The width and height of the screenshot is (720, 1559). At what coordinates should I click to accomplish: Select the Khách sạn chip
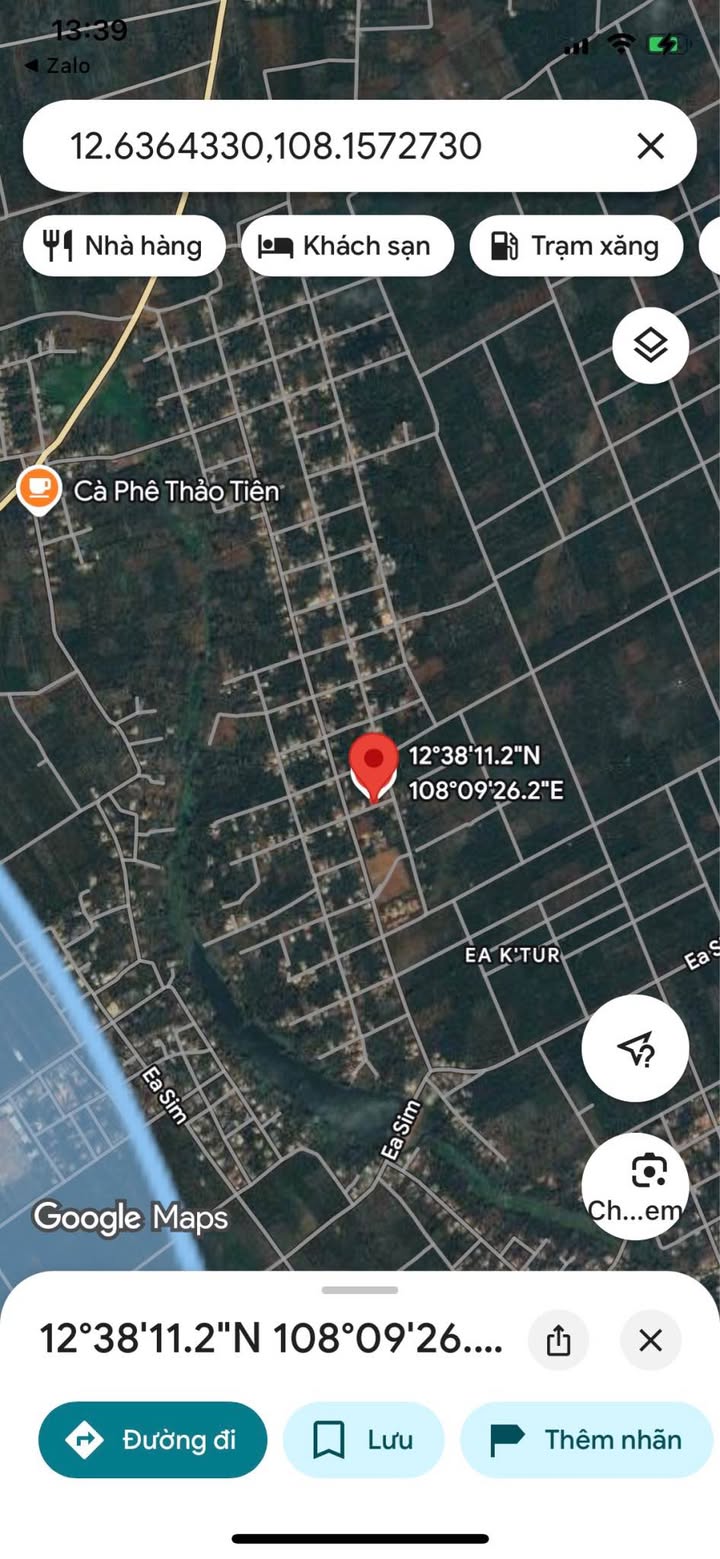(x=347, y=246)
